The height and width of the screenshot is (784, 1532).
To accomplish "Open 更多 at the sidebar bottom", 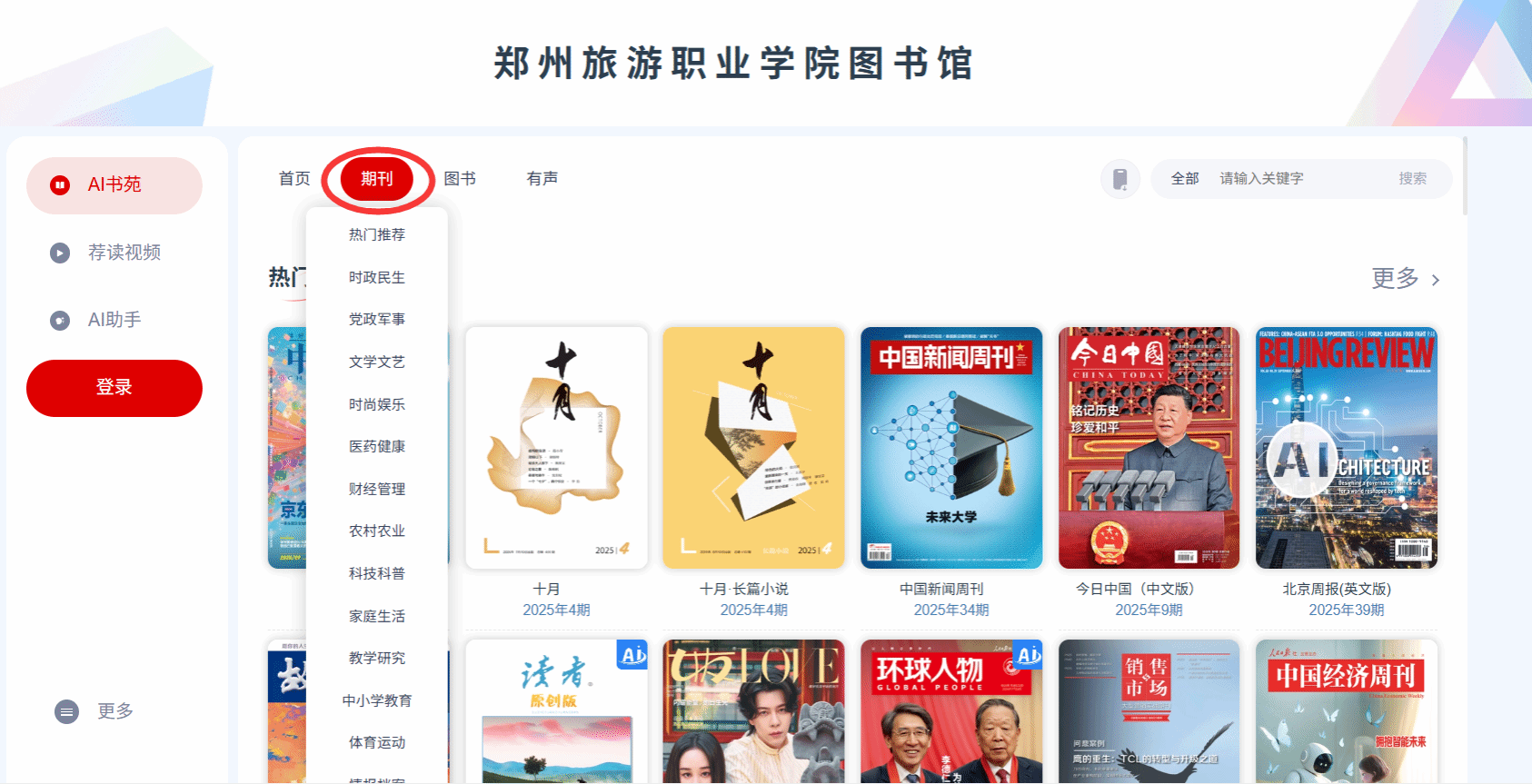I will tap(114, 711).
